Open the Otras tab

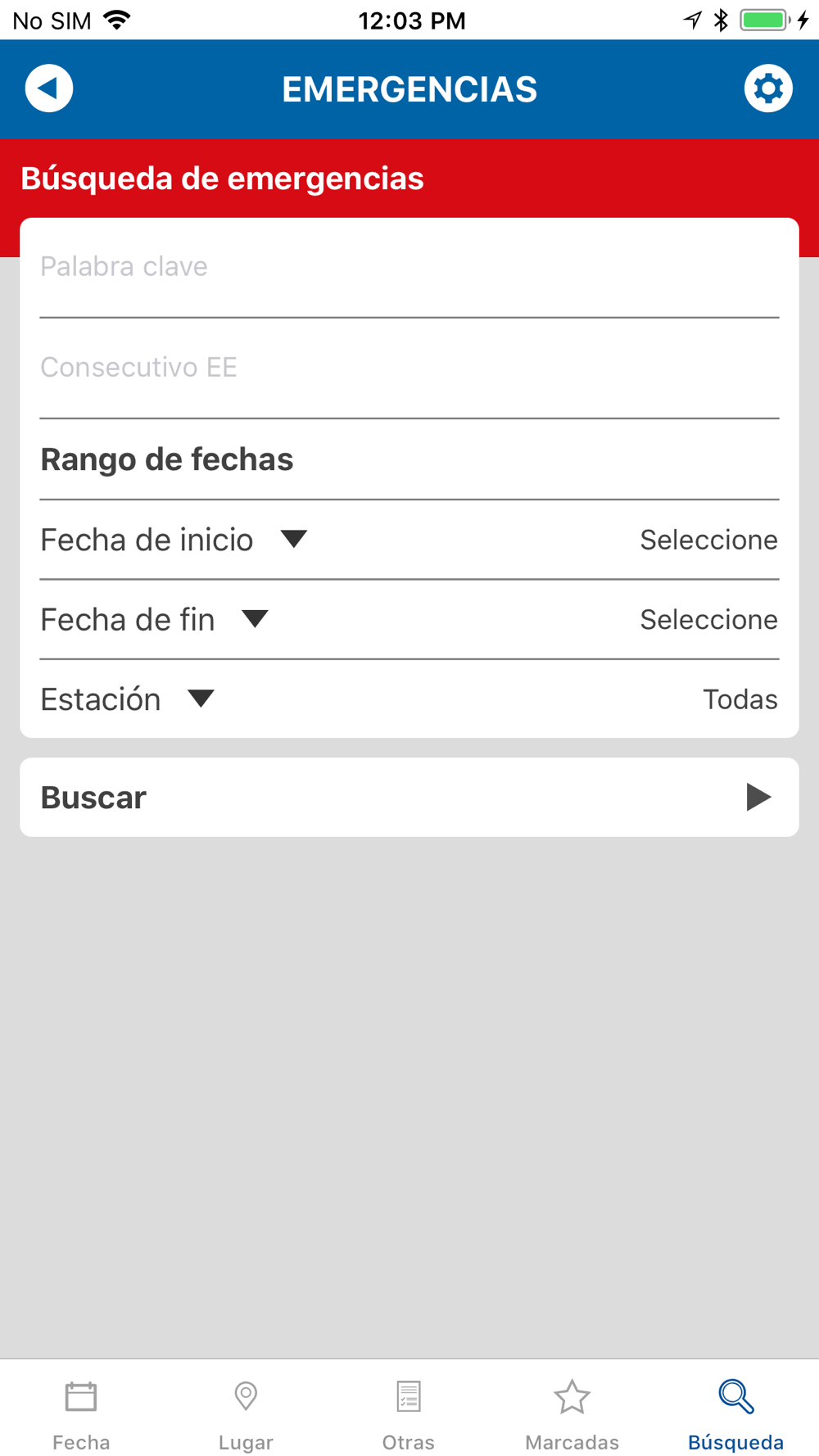coord(409,1414)
